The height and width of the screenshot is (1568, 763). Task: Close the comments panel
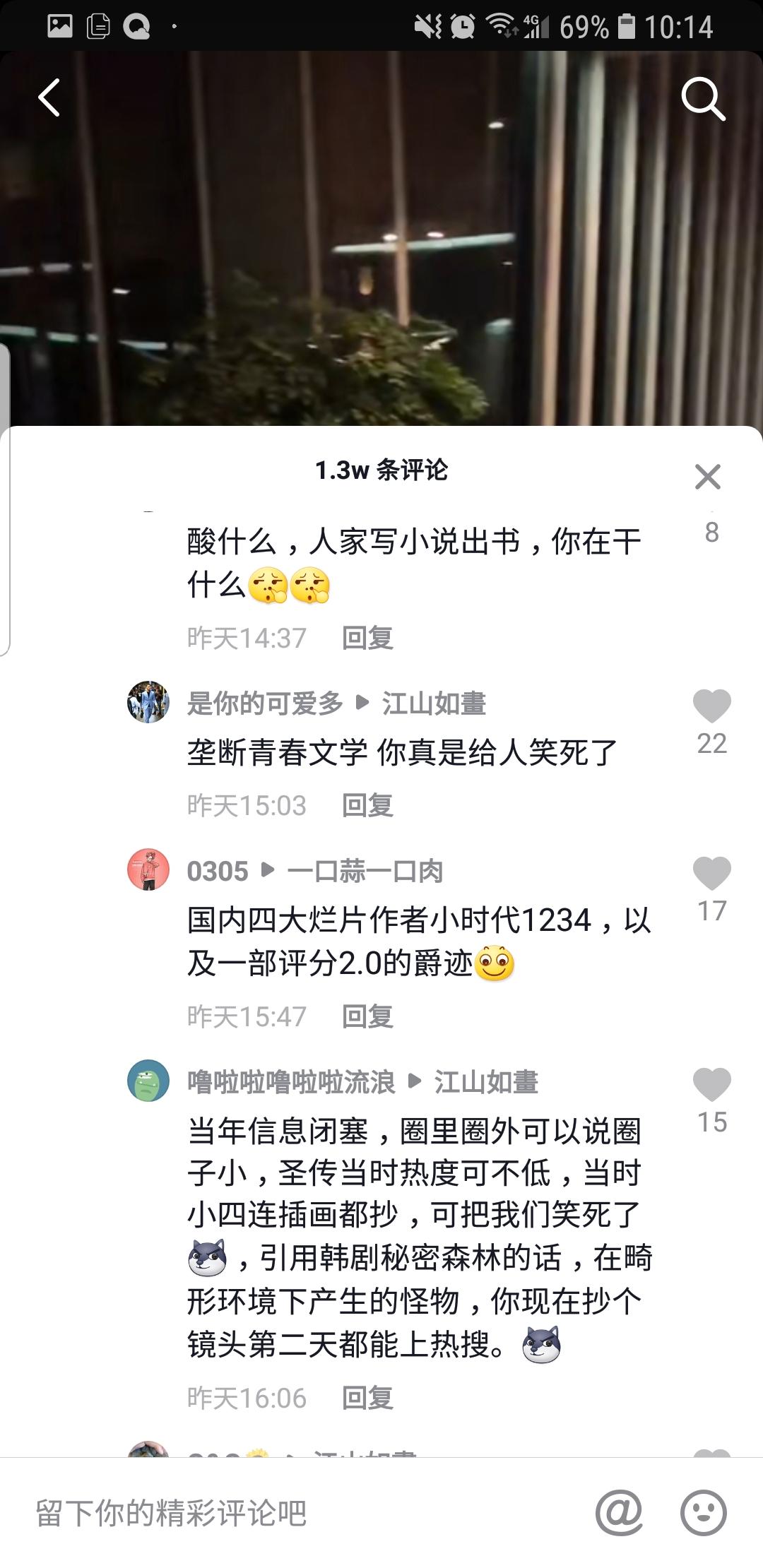coord(707,477)
